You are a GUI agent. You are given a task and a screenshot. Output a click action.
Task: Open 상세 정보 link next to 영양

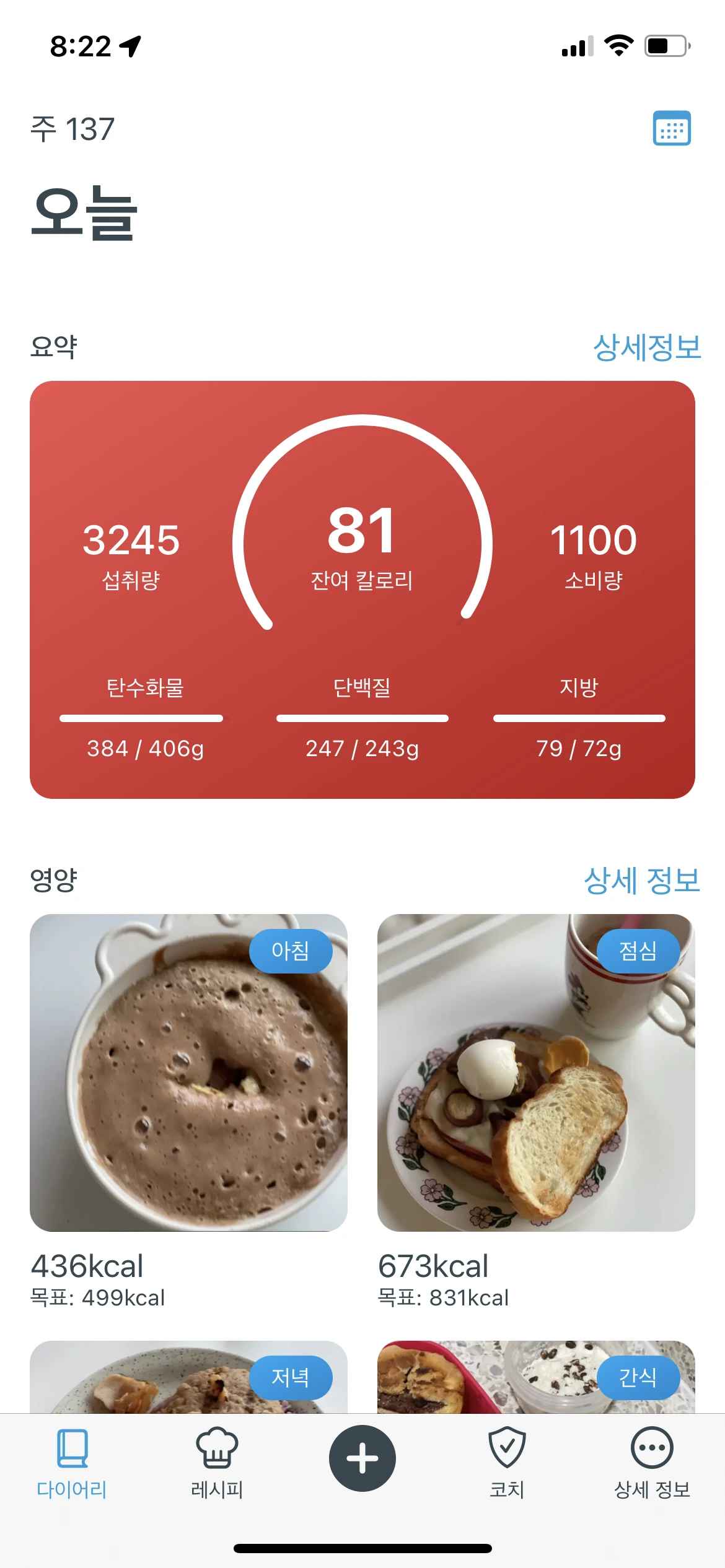[x=641, y=880]
